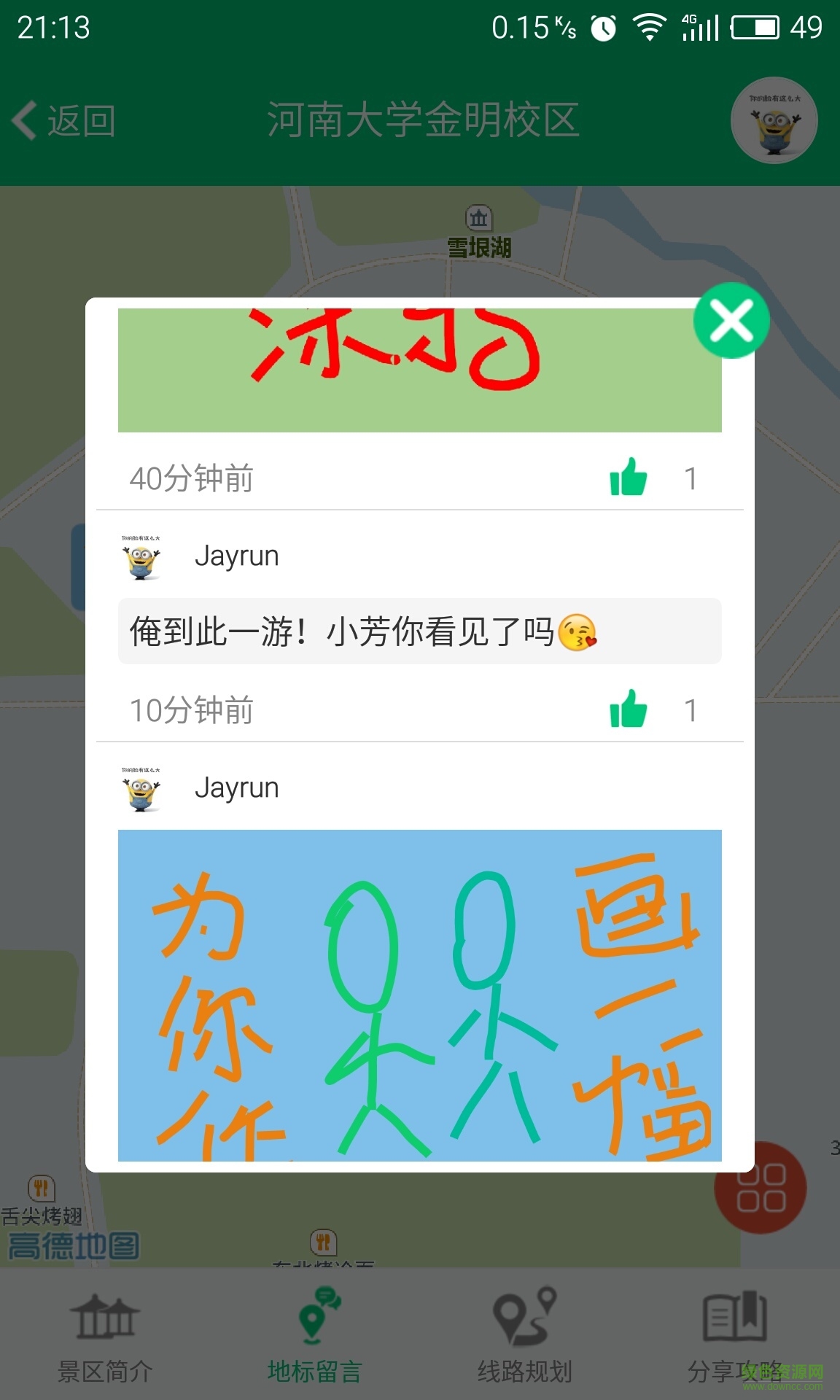
Task: Go back with the 返回 button
Action: click(x=64, y=120)
